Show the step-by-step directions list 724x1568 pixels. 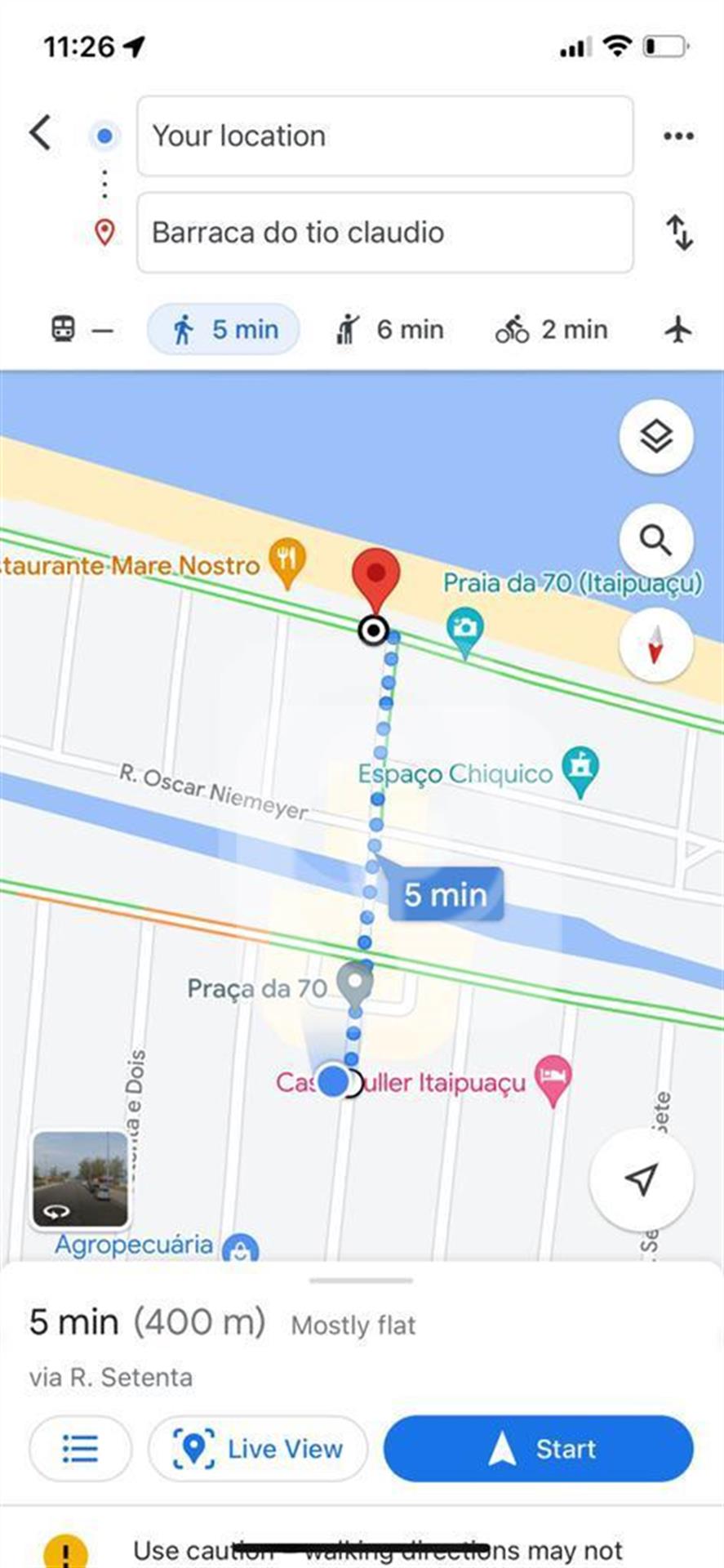pyautogui.click(x=80, y=1449)
